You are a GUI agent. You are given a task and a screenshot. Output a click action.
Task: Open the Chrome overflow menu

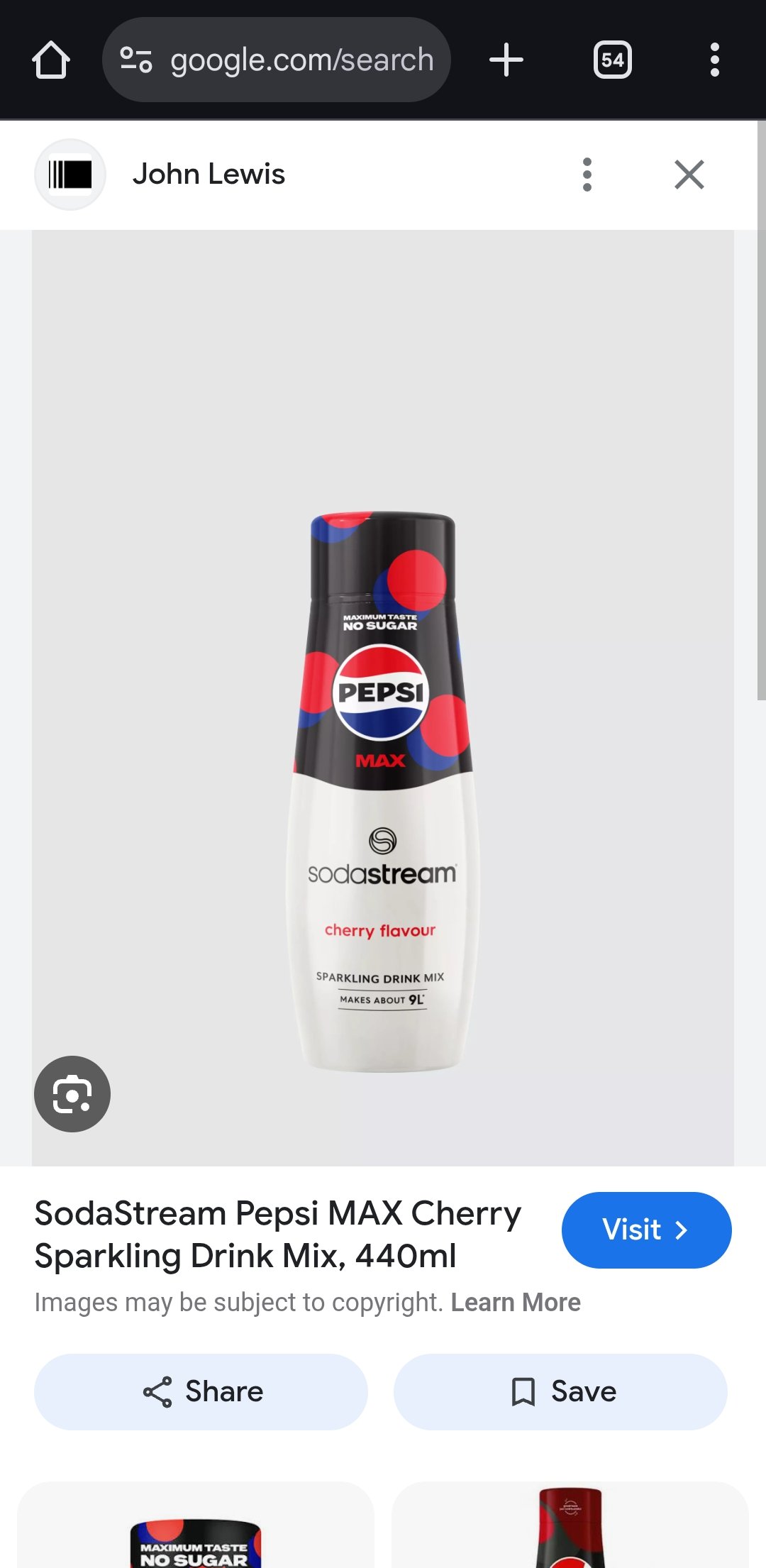[x=714, y=60]
